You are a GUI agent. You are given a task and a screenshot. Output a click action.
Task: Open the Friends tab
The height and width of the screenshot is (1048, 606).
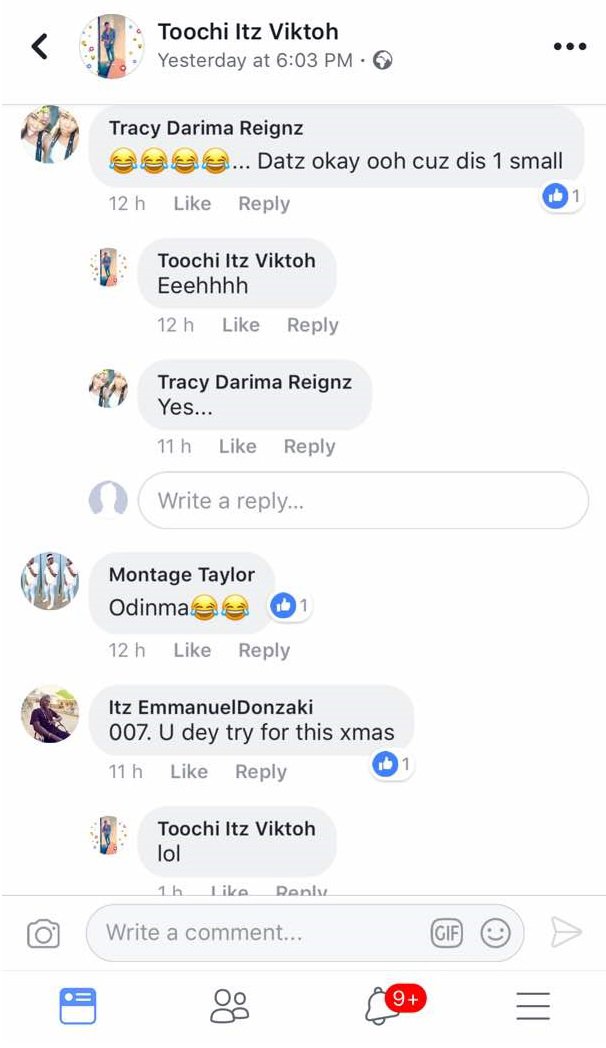coord(229,1006)
